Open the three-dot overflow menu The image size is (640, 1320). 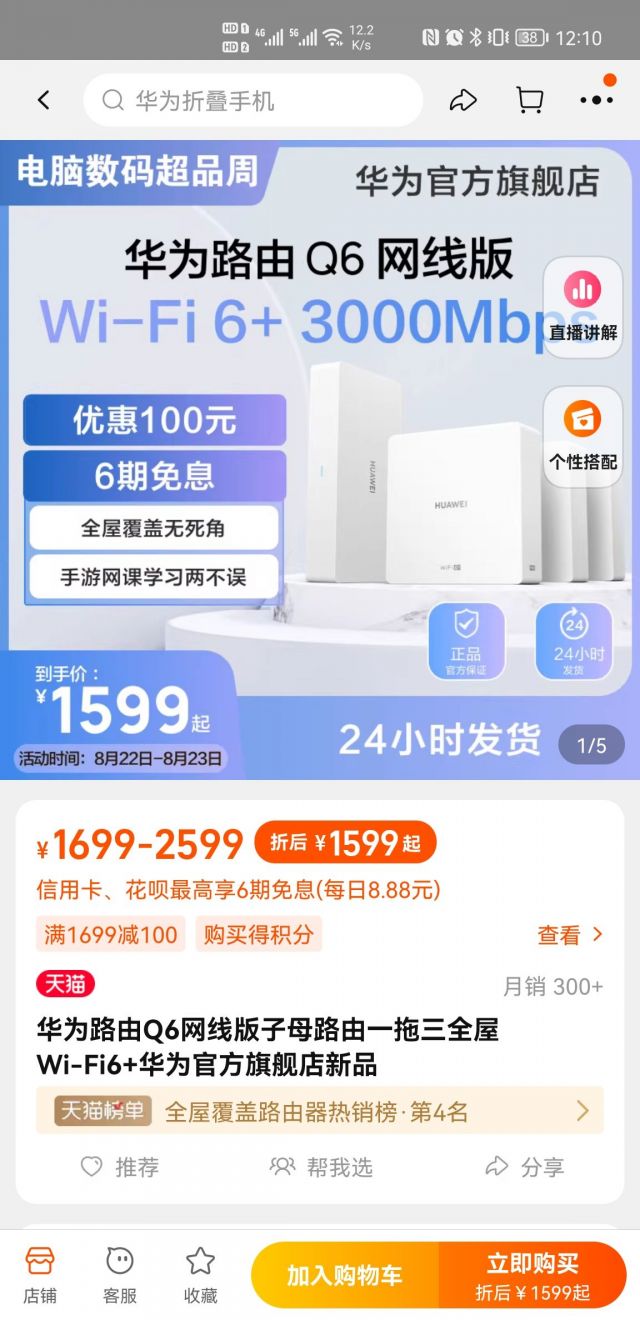pos(597,100)
